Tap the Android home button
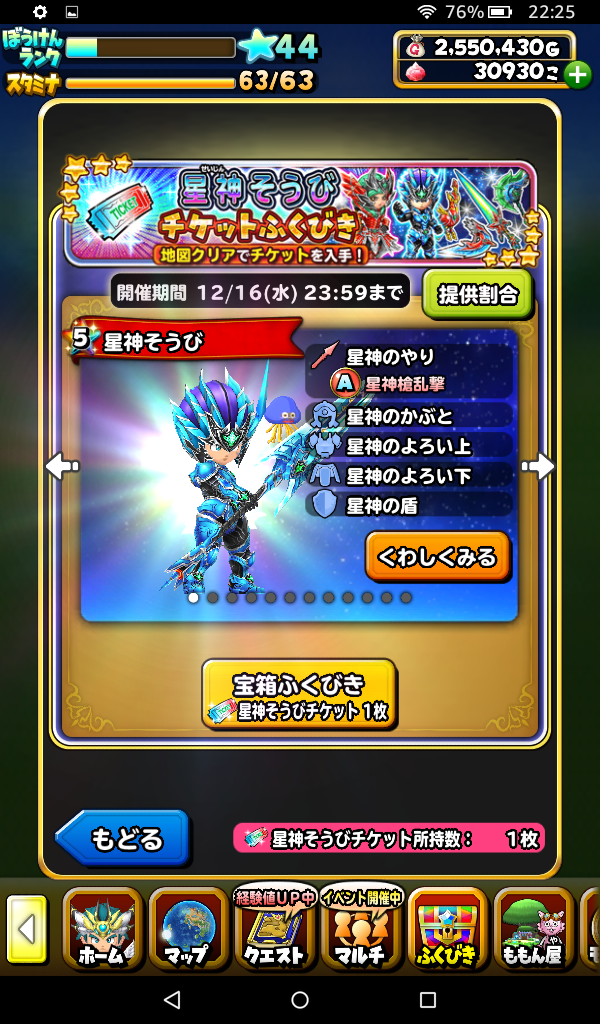Viewport: 600px width, 1024px height. coord(300,999)
